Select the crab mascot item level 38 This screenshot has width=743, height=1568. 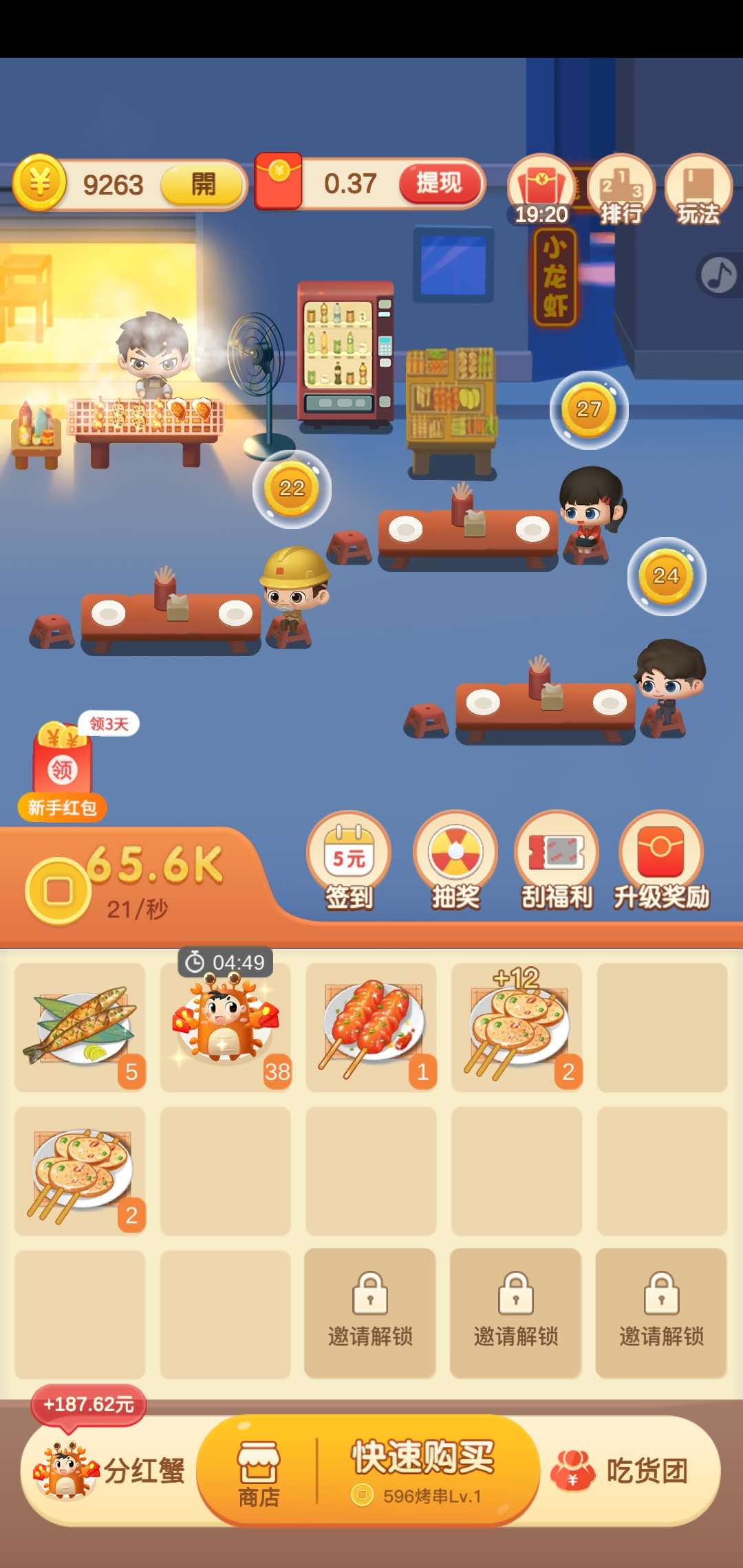(226, 1027)
